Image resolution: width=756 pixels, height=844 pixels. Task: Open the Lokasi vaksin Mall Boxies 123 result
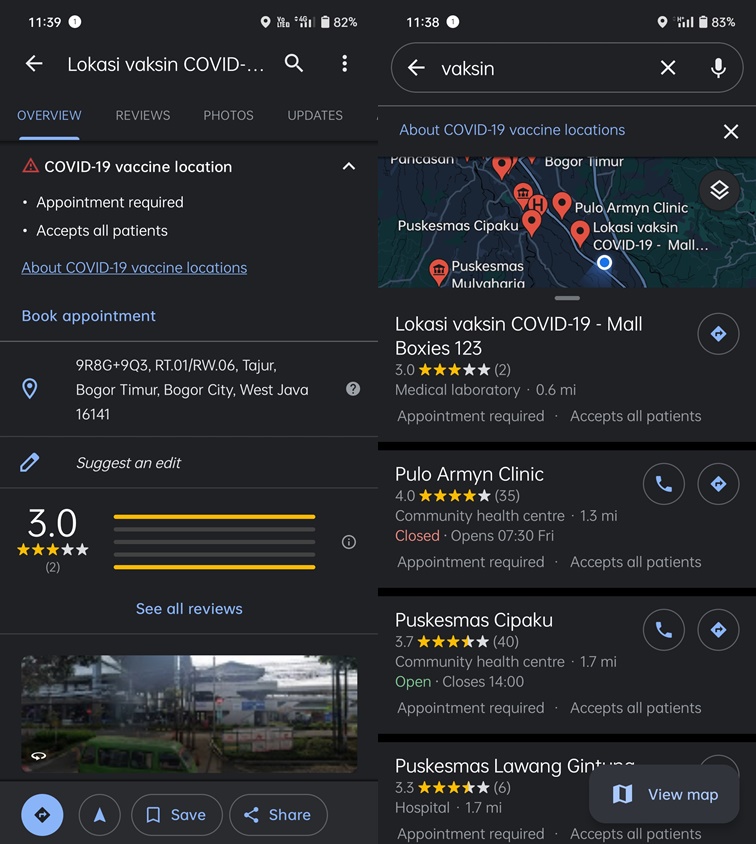520,336
